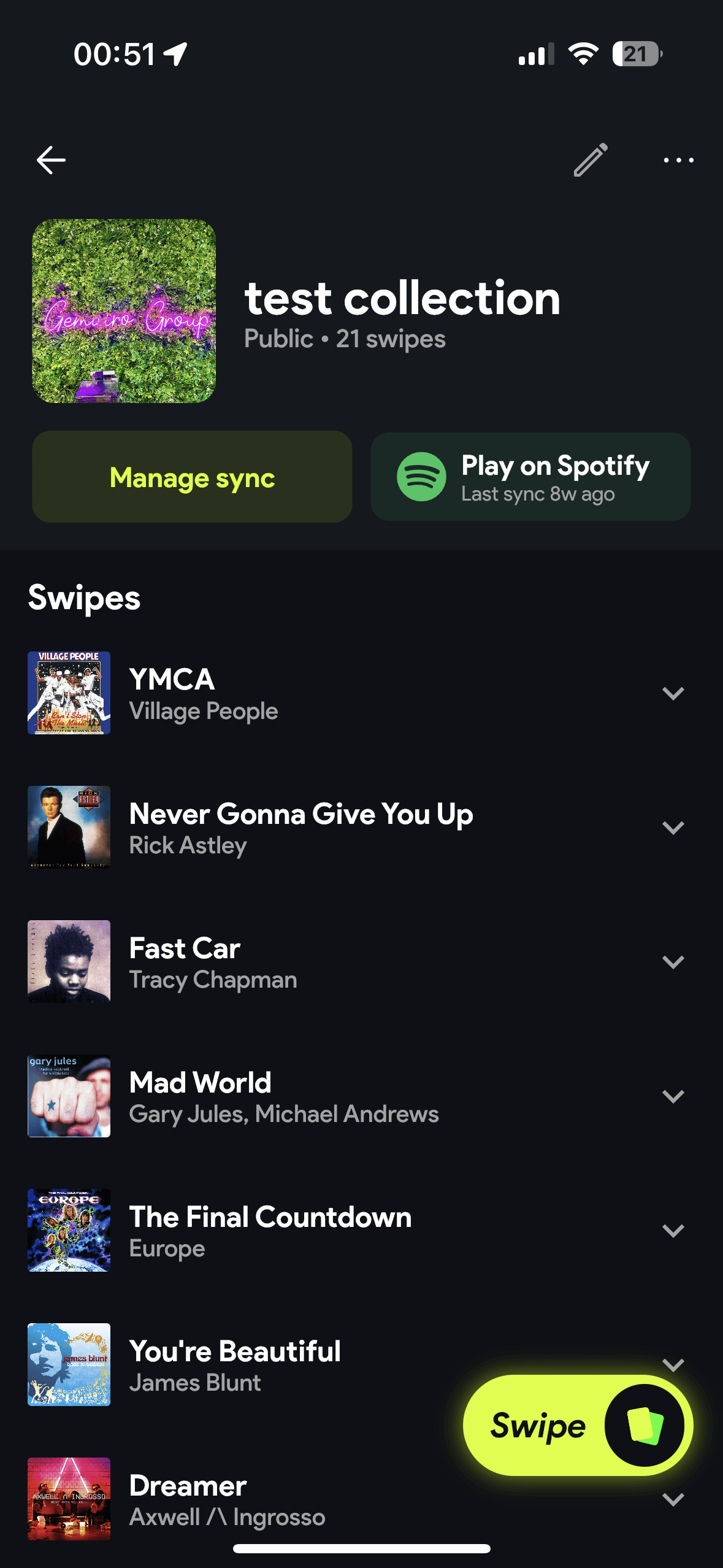Go back using the arrow

(x=52, y=160)
